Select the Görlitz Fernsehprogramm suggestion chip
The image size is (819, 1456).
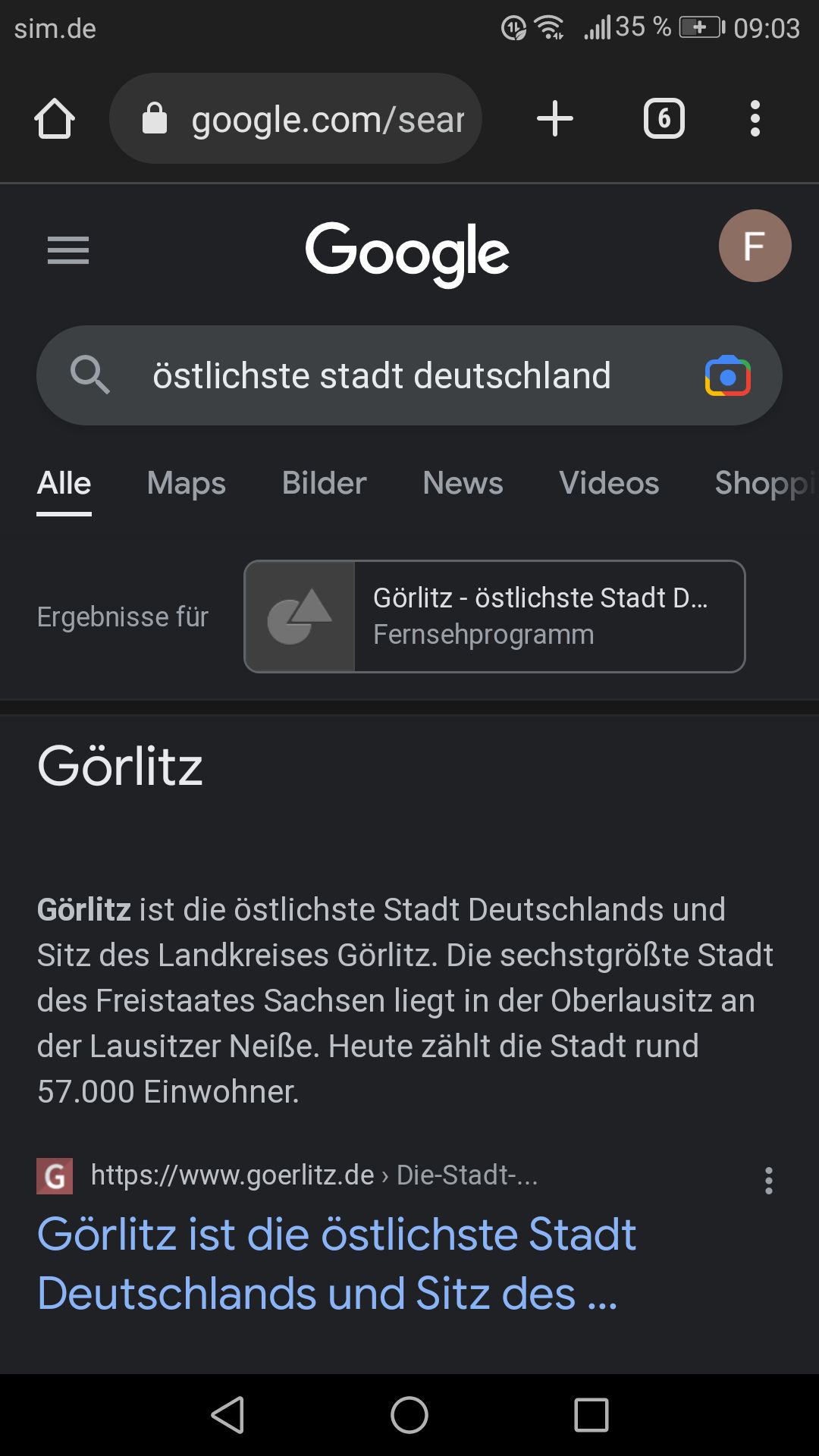point(494,617)
